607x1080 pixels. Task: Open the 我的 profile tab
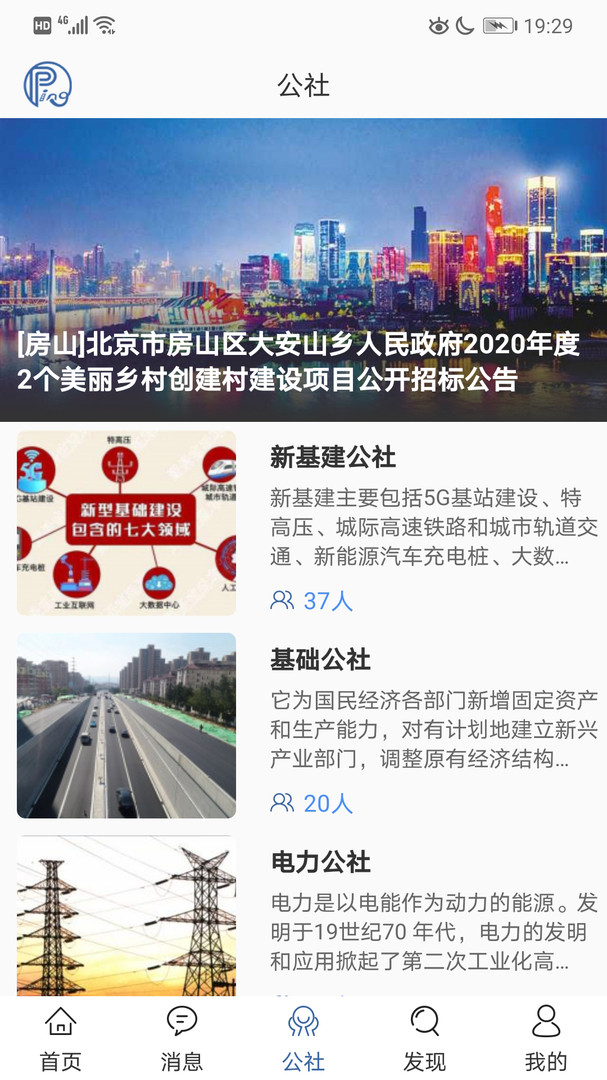546,1038
